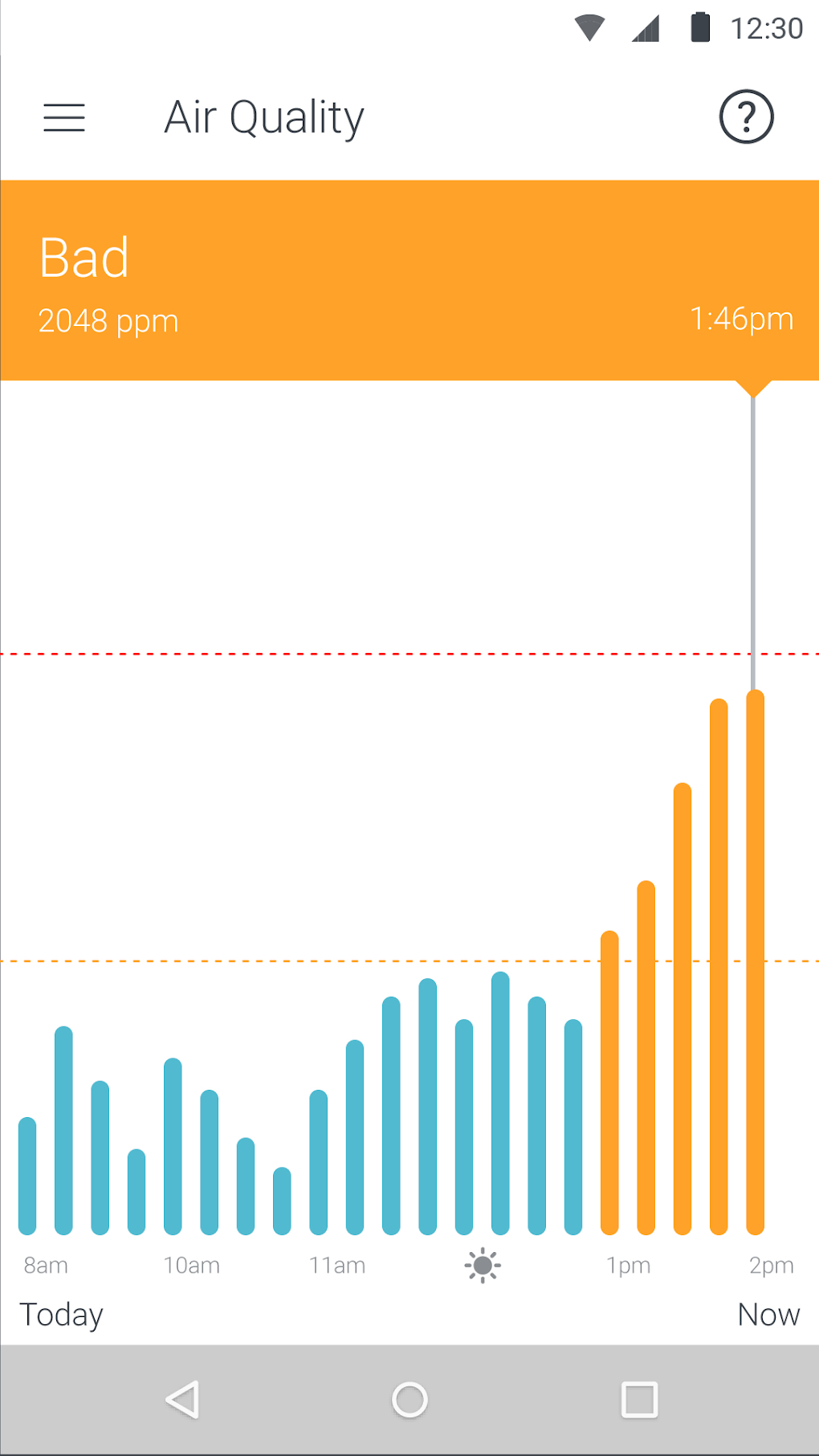Open the help question mark icon
819x1456 pixels.
tap(746, 117)
